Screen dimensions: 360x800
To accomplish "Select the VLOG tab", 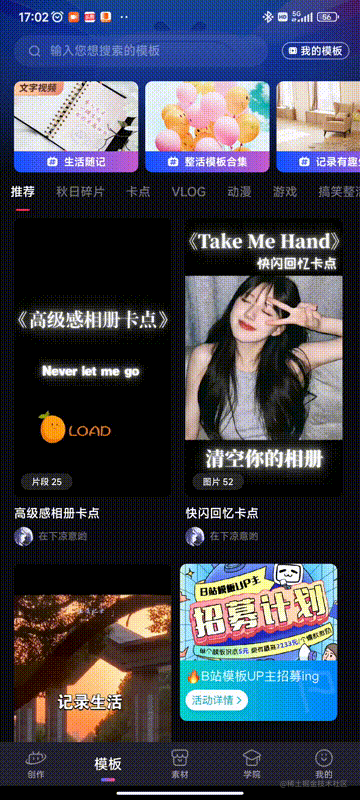I will coord(189,192).
